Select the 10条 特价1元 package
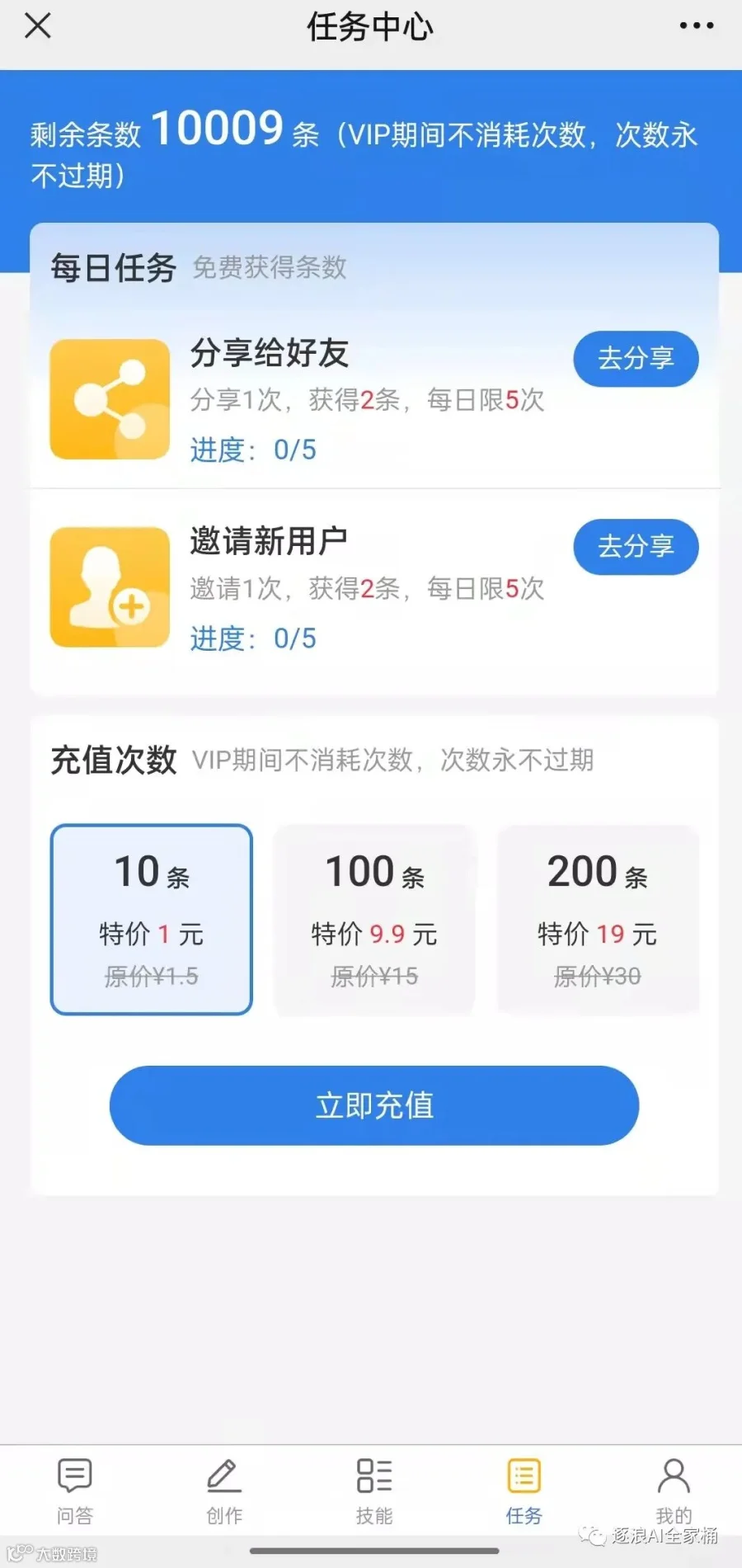 [x=152, y=919]
